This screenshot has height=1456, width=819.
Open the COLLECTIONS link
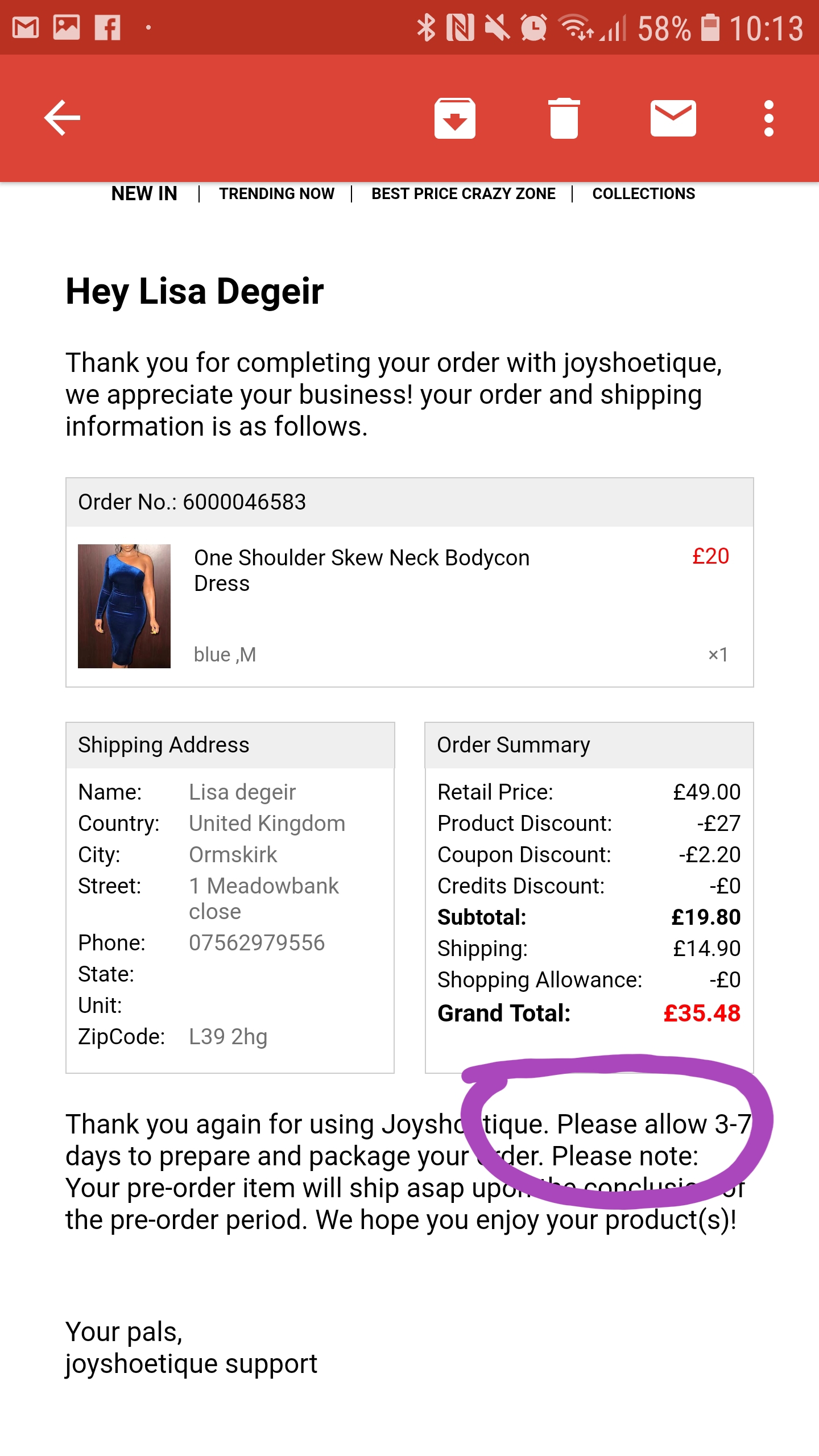[644, 193]
